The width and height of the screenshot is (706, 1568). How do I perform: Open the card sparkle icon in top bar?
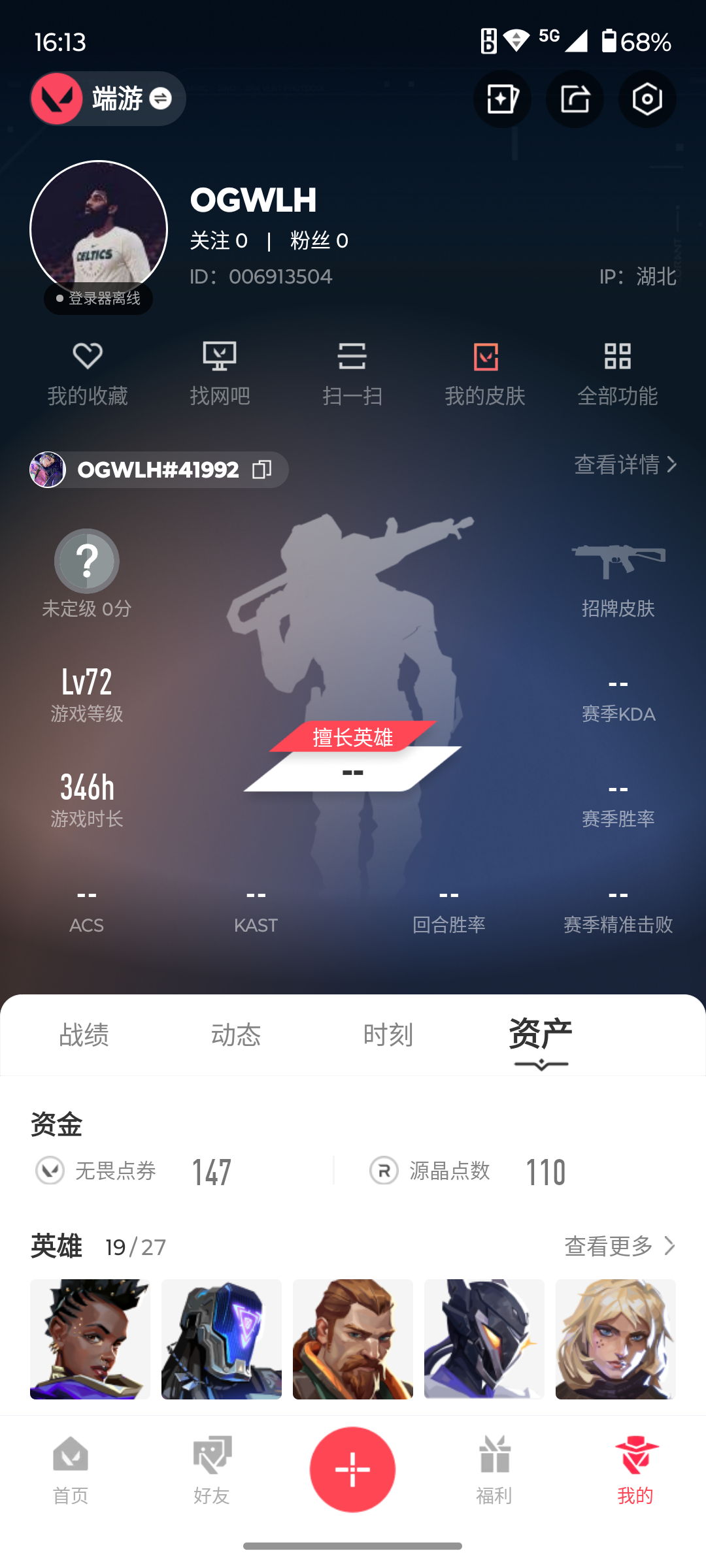[502, 99]
